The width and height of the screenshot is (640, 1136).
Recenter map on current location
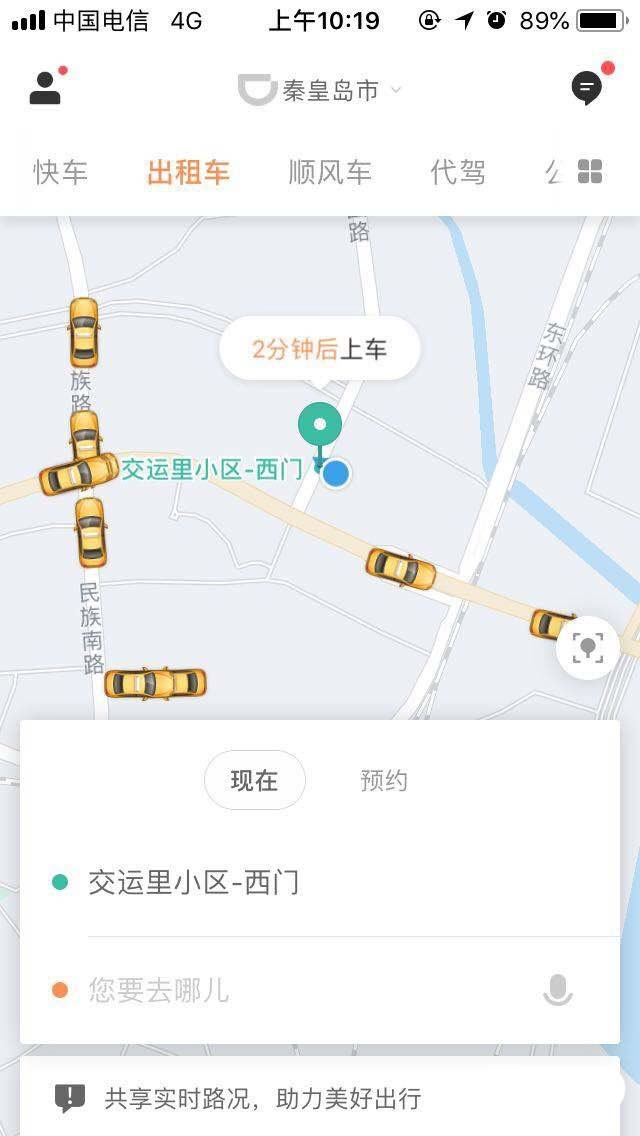click(587, 648)
